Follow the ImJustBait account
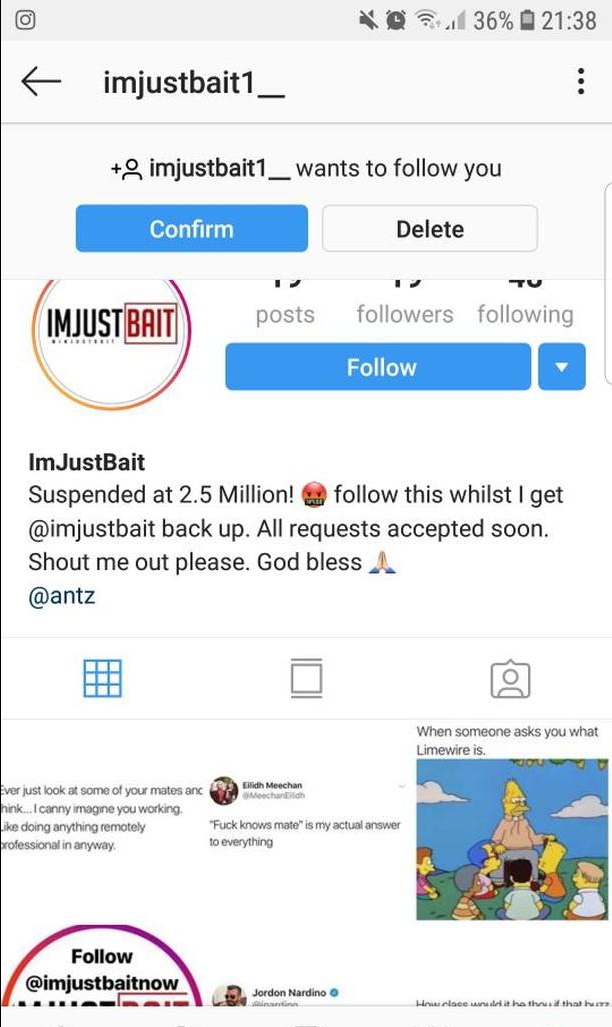612x1027 pixels. coord(380,367)
